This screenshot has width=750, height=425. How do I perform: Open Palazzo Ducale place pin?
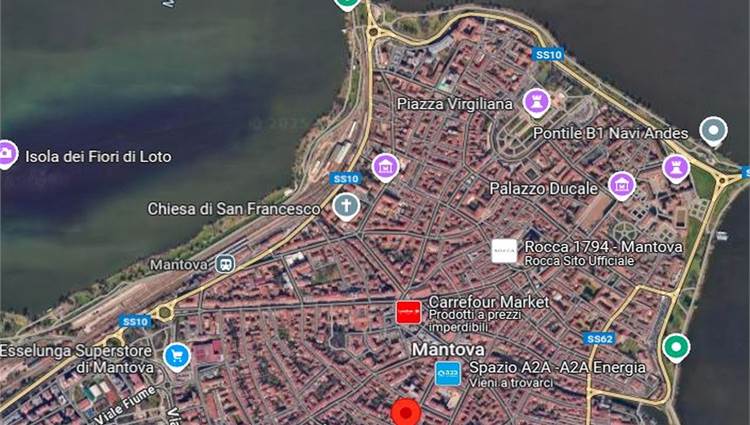622,184
